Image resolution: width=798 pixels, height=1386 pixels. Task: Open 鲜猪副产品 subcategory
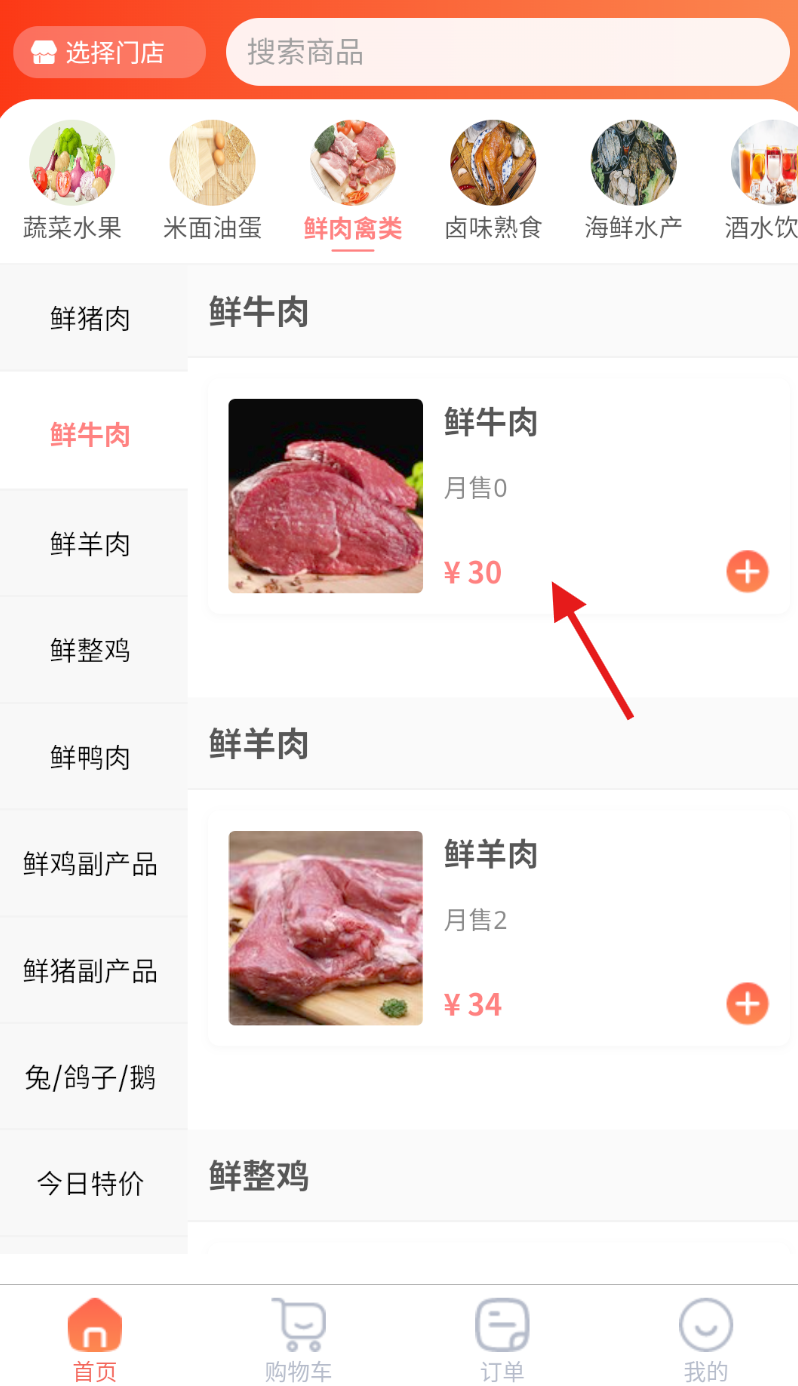point(91,971)
